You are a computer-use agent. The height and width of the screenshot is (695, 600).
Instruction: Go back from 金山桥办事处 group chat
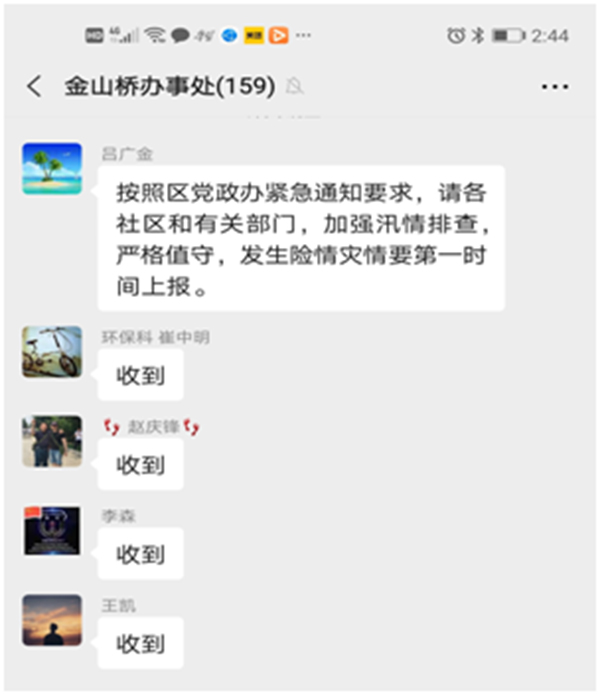click(35, 87)
